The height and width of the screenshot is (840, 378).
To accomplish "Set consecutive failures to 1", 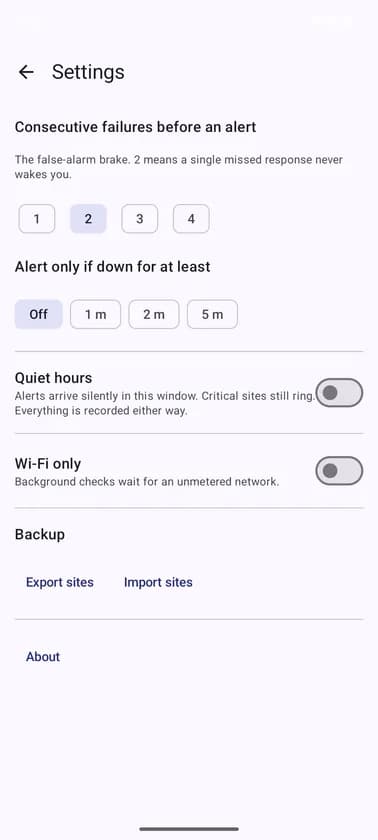I will [37, 219].
